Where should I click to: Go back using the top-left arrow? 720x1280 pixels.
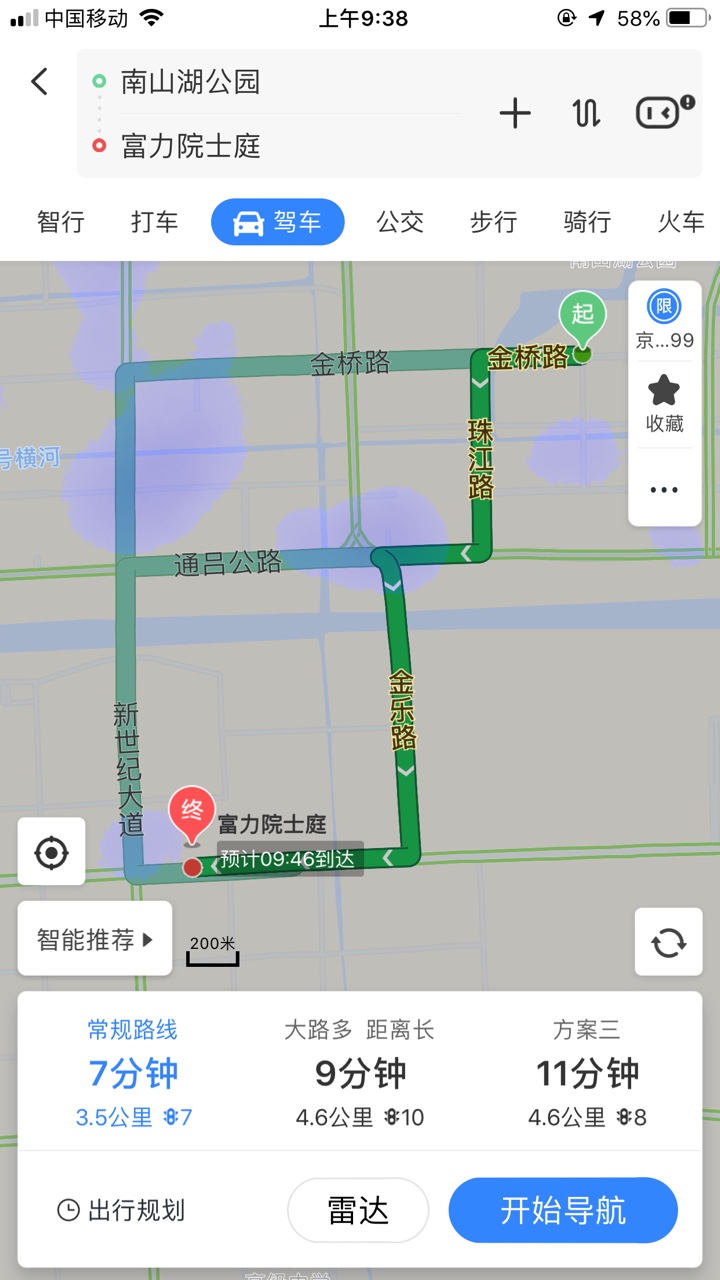pyautogui.click(x=40, y=82)
